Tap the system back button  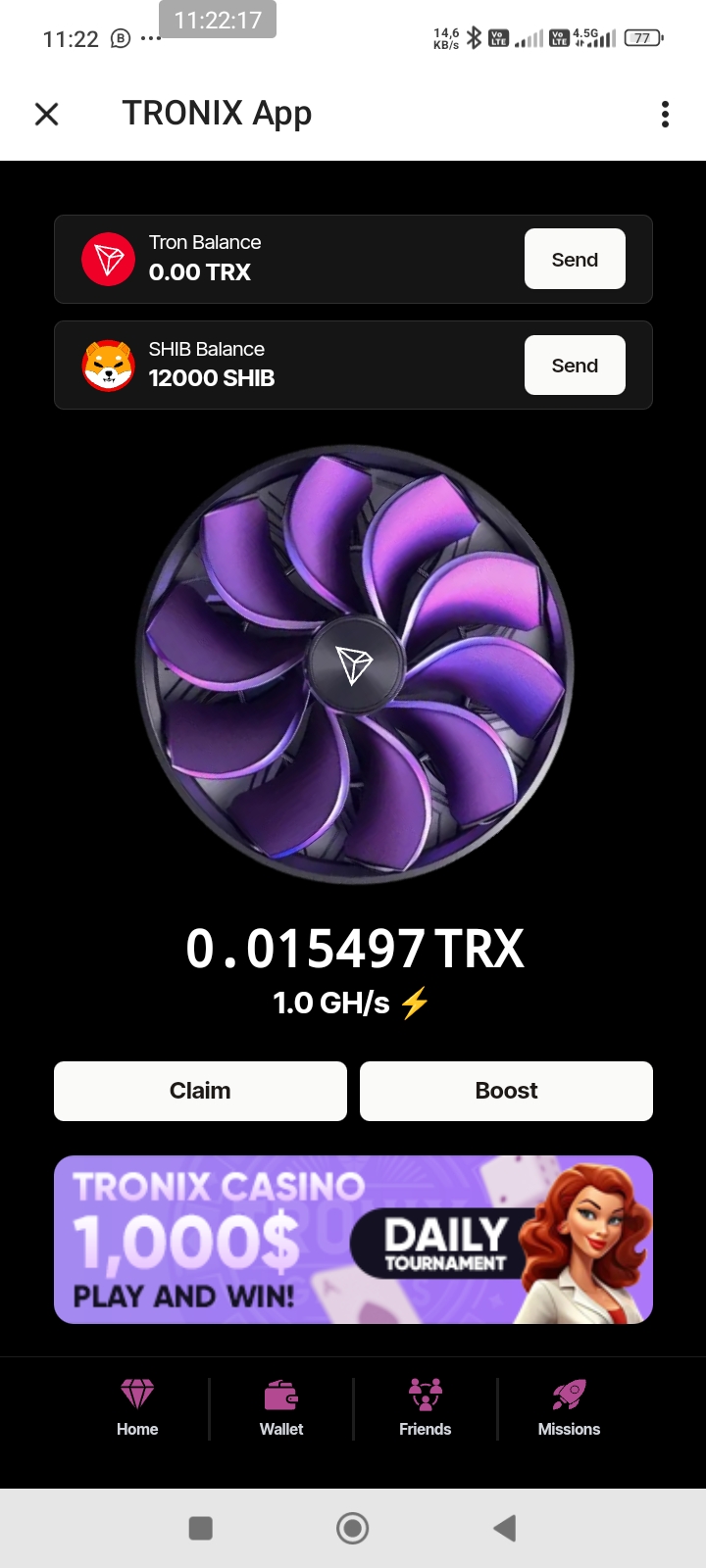[504, 1528]
